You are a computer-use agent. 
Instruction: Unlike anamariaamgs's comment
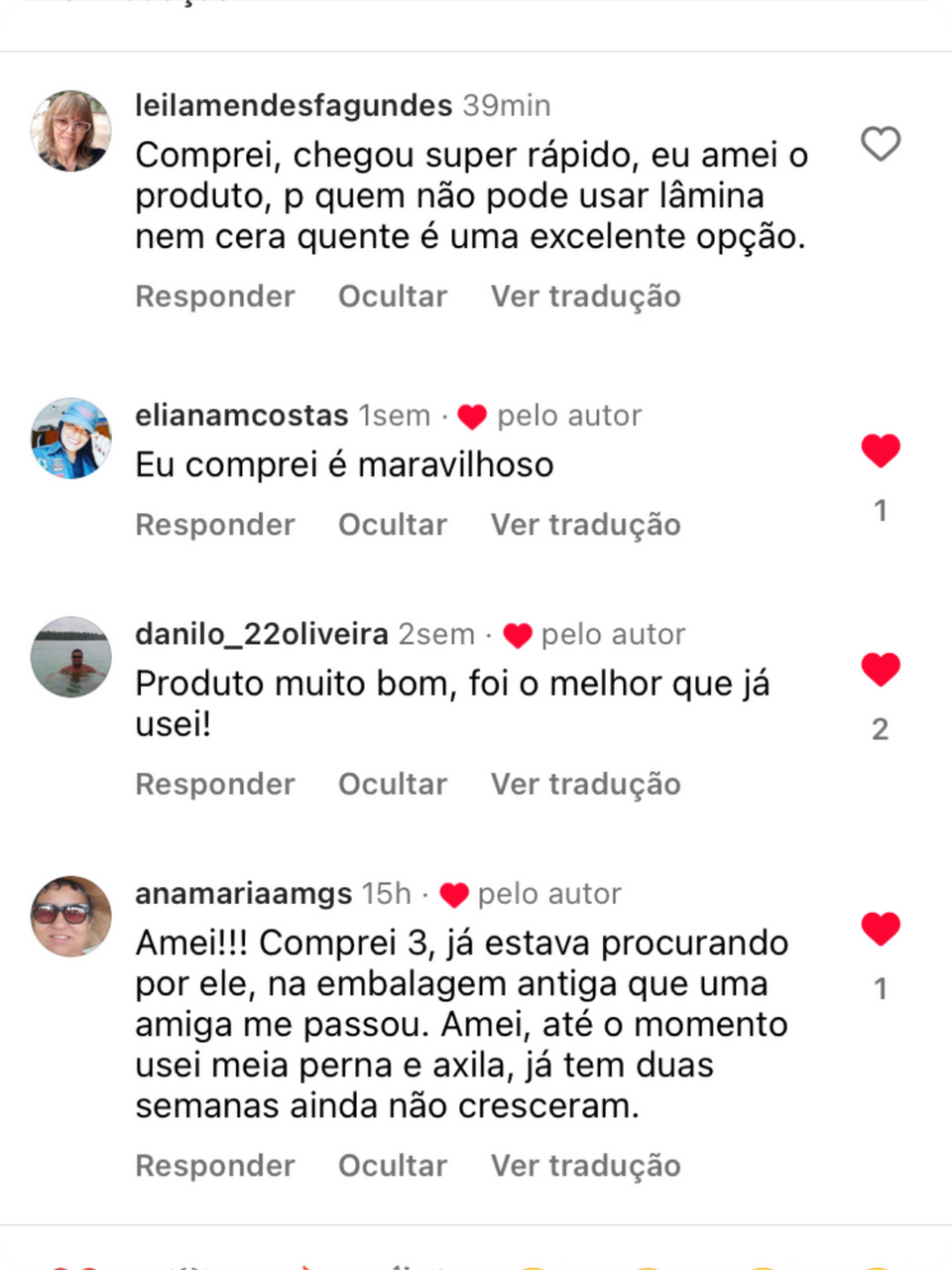[x=880, y=929]
